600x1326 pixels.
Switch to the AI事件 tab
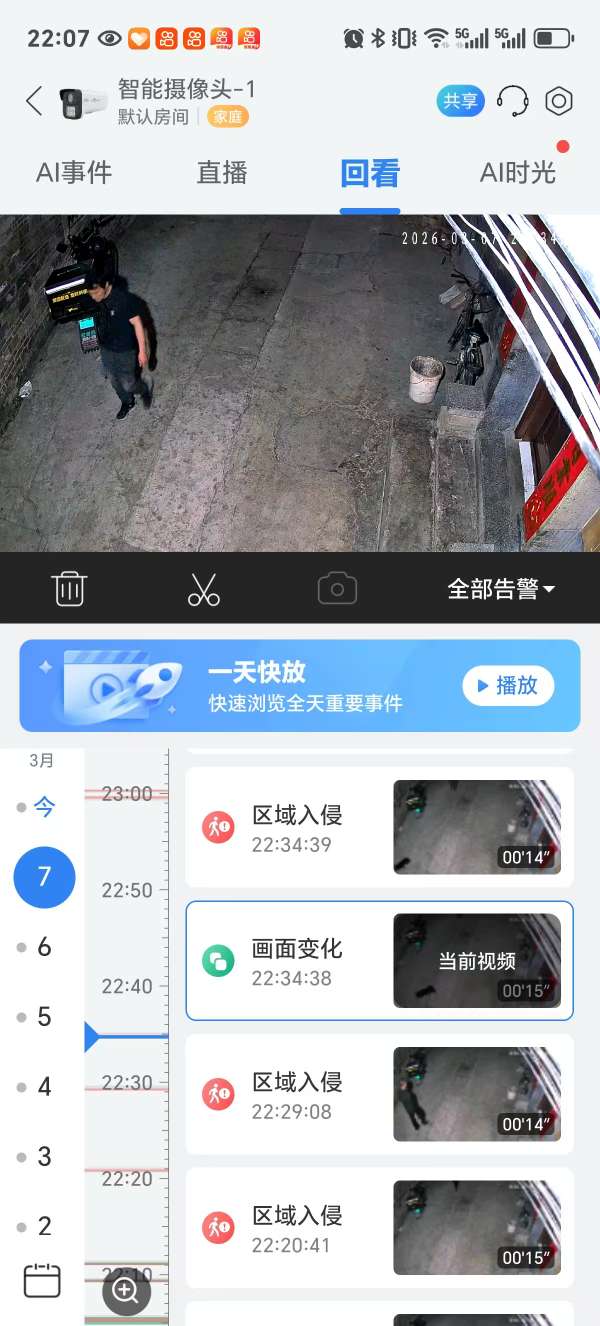click(74, 173)
